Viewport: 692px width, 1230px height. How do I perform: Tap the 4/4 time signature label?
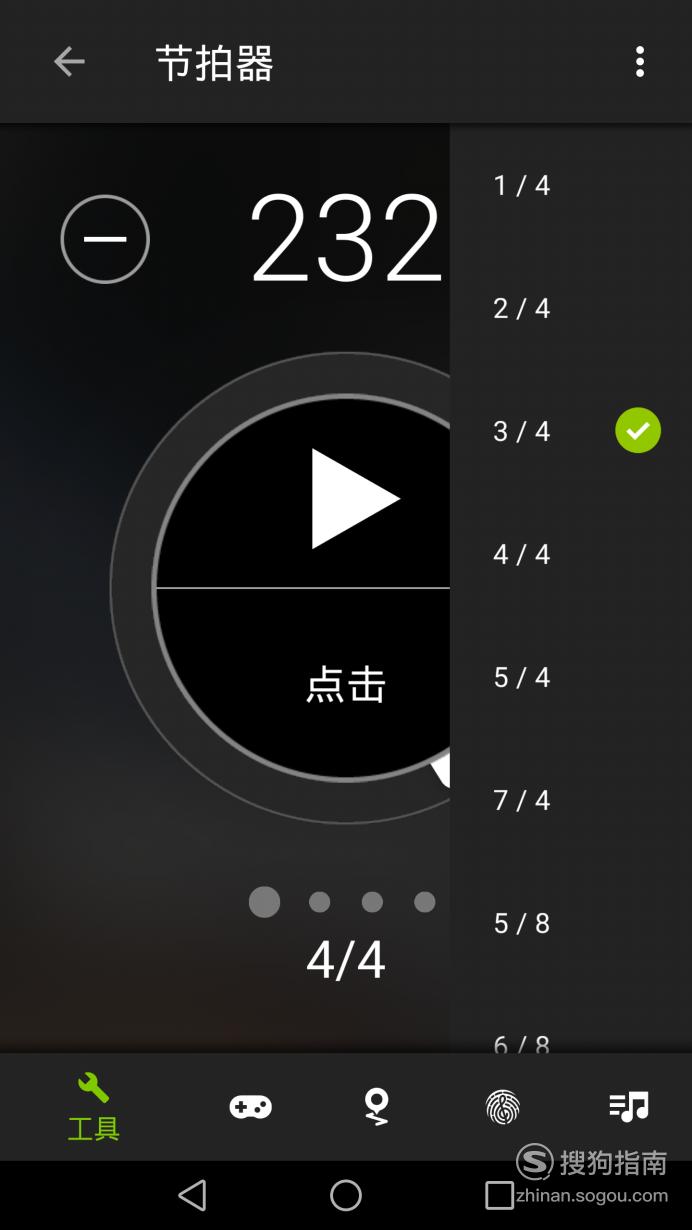point(346,960)
